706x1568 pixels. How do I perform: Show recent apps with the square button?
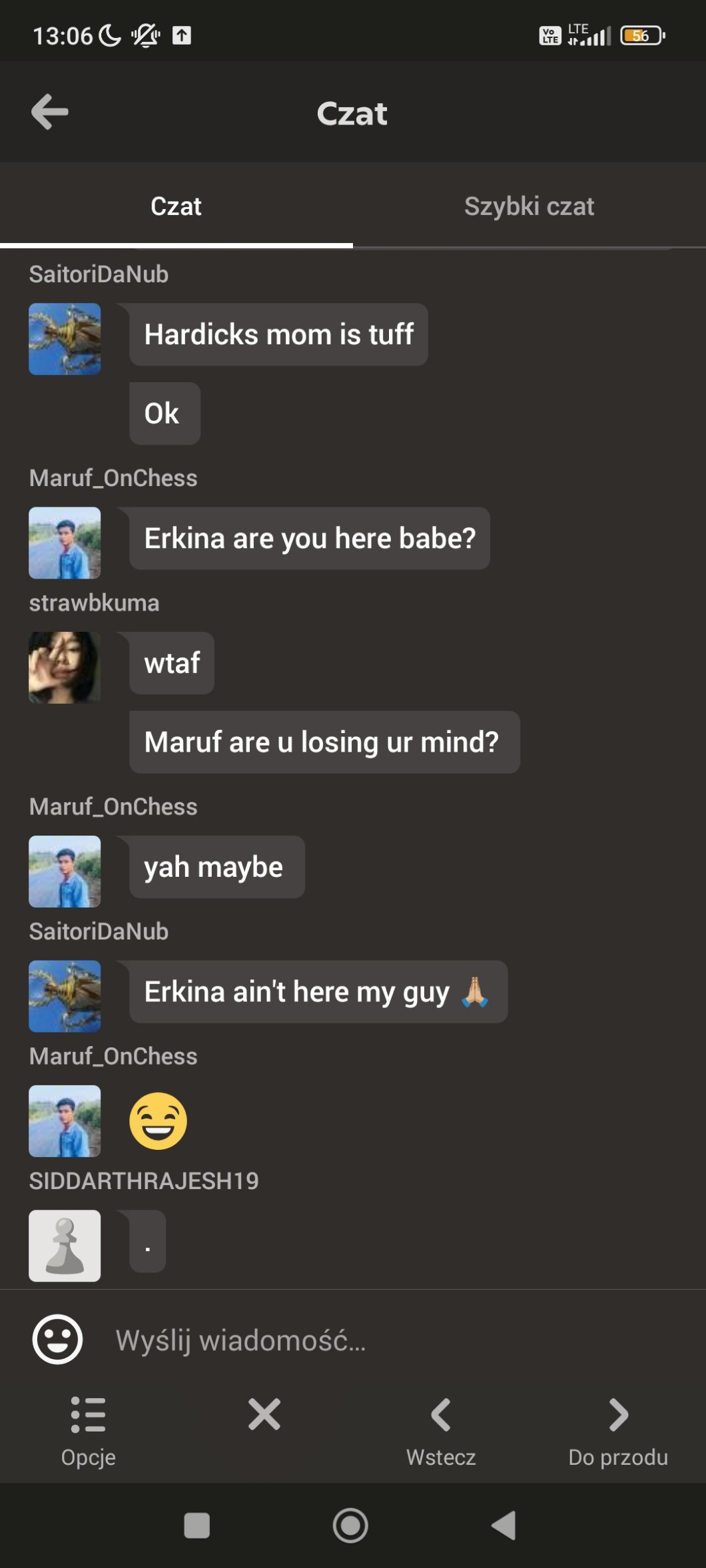pos(196,1525)
